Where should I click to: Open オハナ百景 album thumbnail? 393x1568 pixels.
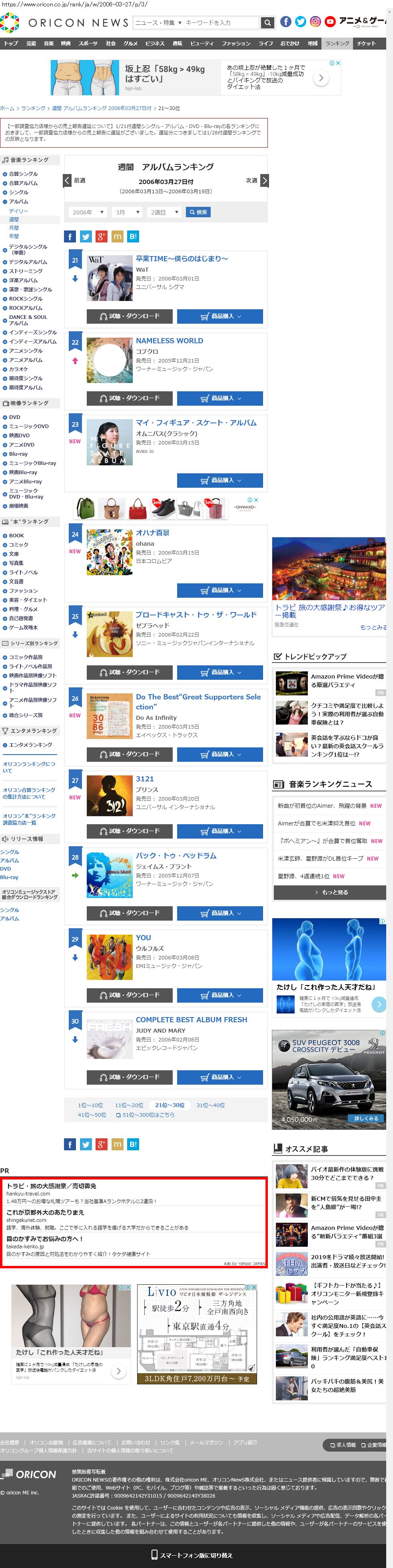click(x=110, y=551)
